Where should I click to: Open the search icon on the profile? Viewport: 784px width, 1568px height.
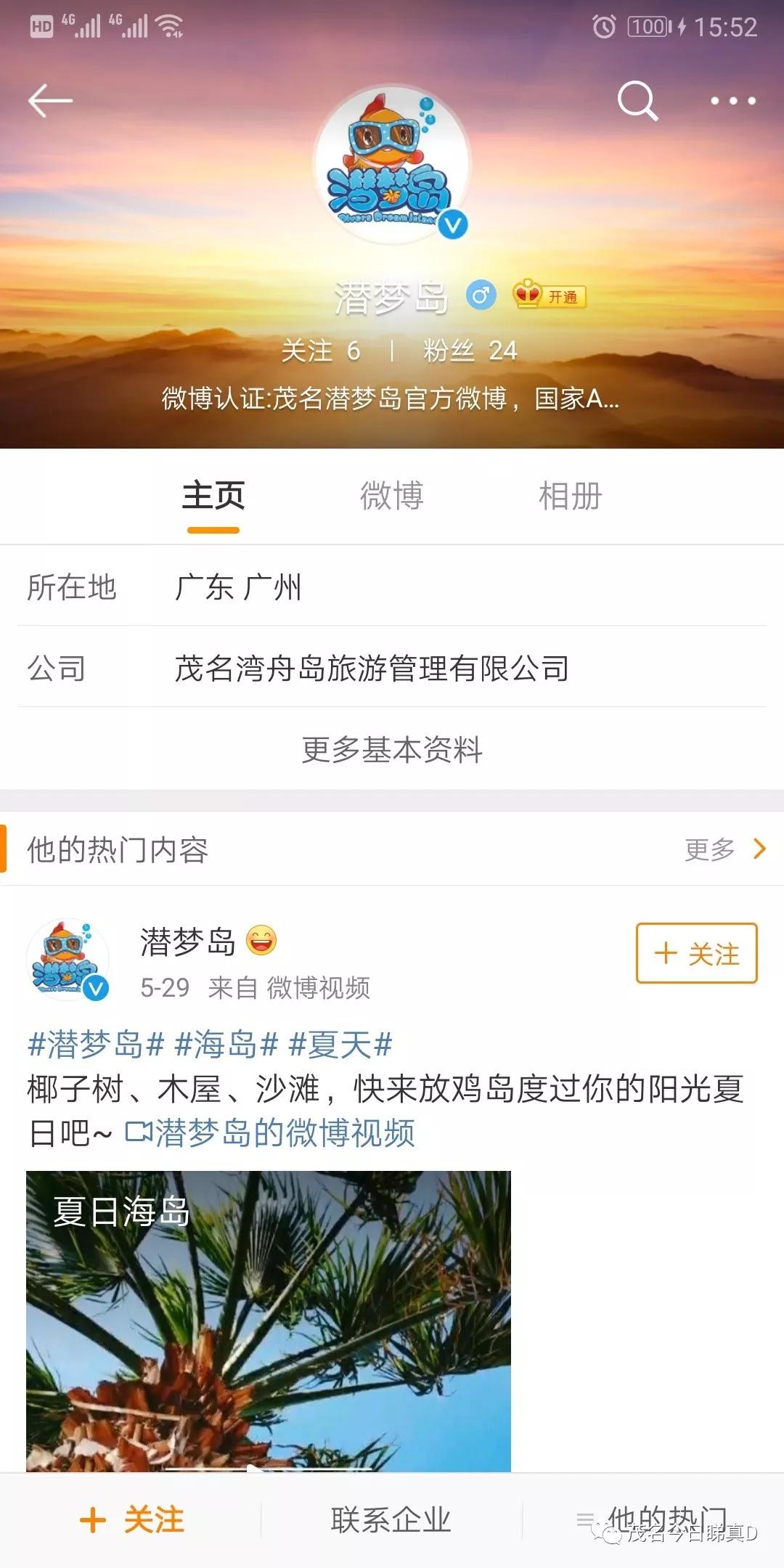tap(637, 100)
